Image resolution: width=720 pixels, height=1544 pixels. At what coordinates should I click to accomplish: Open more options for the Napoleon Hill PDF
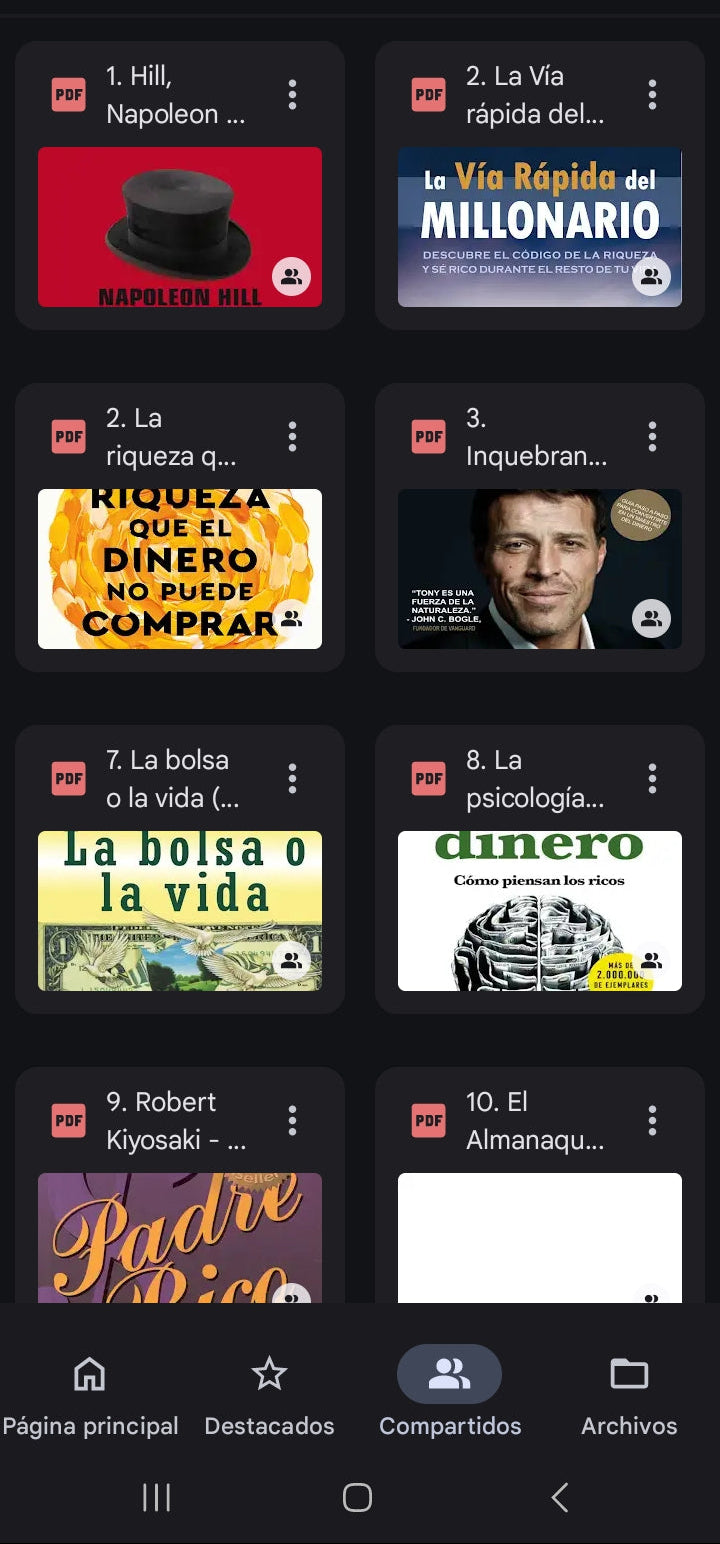pyautogui.click(x=292, y=95)
